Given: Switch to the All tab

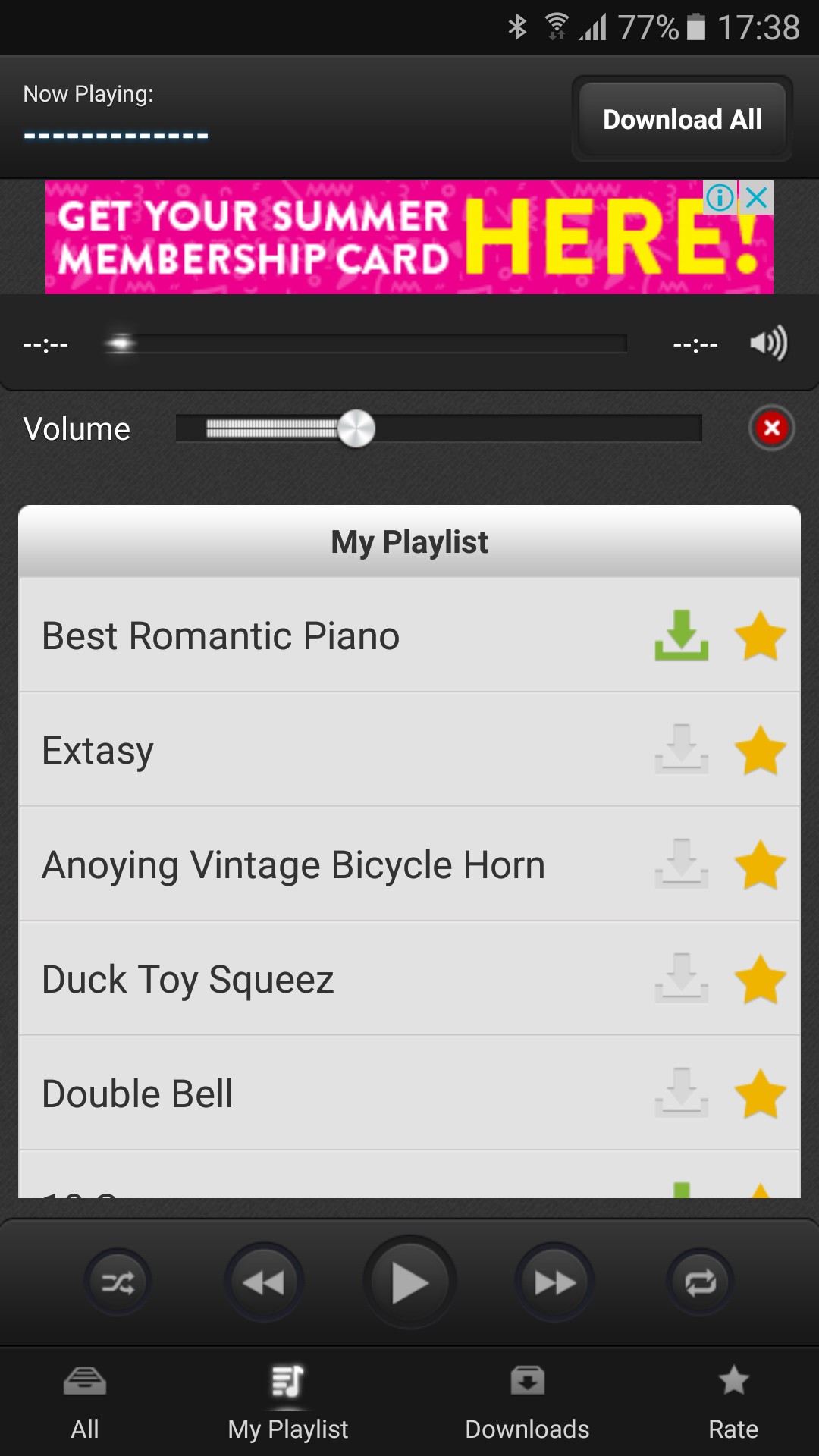Looking at the screenshot, I should click(85, 1401).
